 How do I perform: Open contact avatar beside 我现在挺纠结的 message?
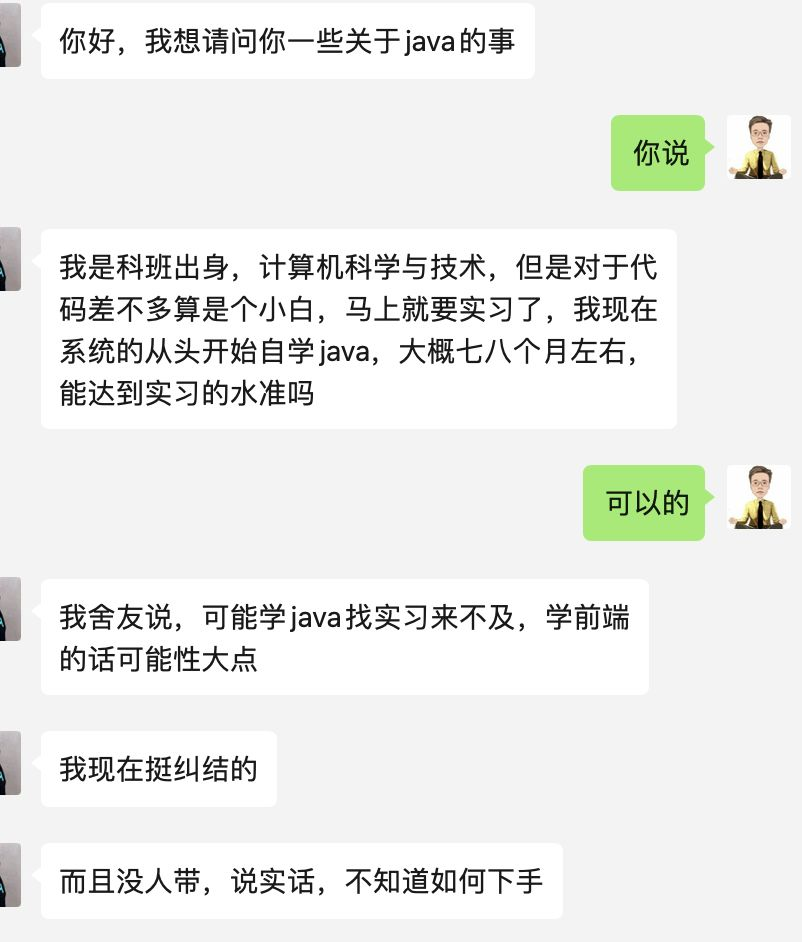coord(9,763)
